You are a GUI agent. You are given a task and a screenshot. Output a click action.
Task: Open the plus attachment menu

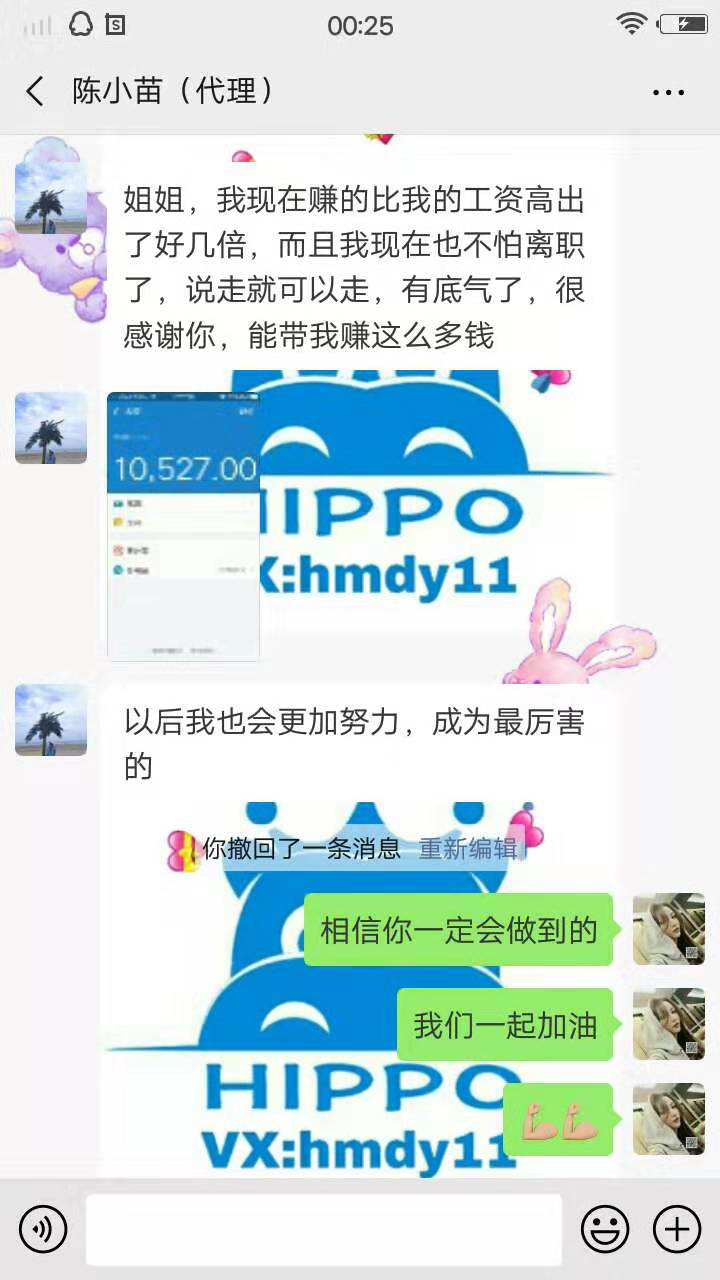676,1228
